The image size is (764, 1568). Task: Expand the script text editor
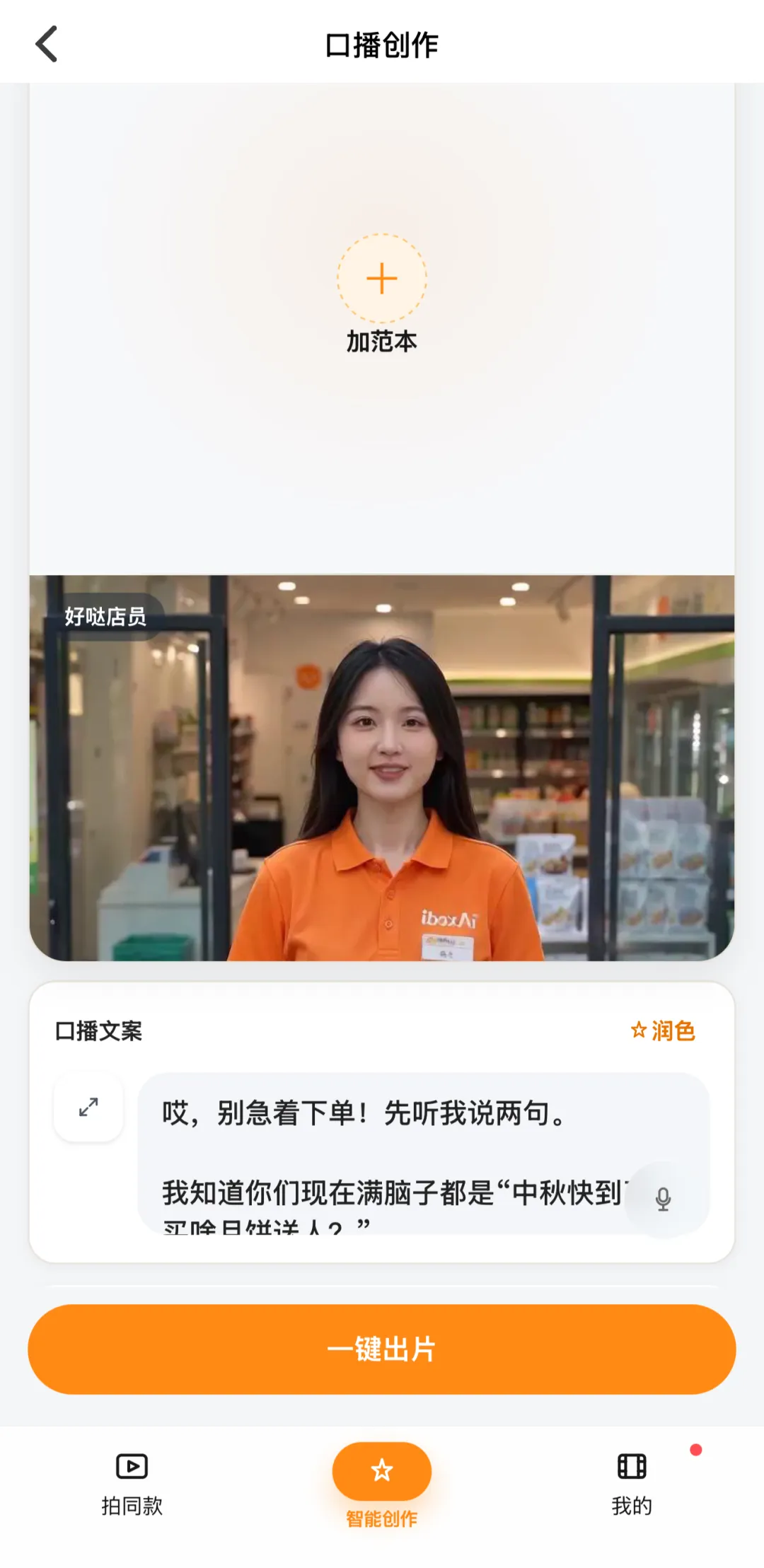point(88,1107)
